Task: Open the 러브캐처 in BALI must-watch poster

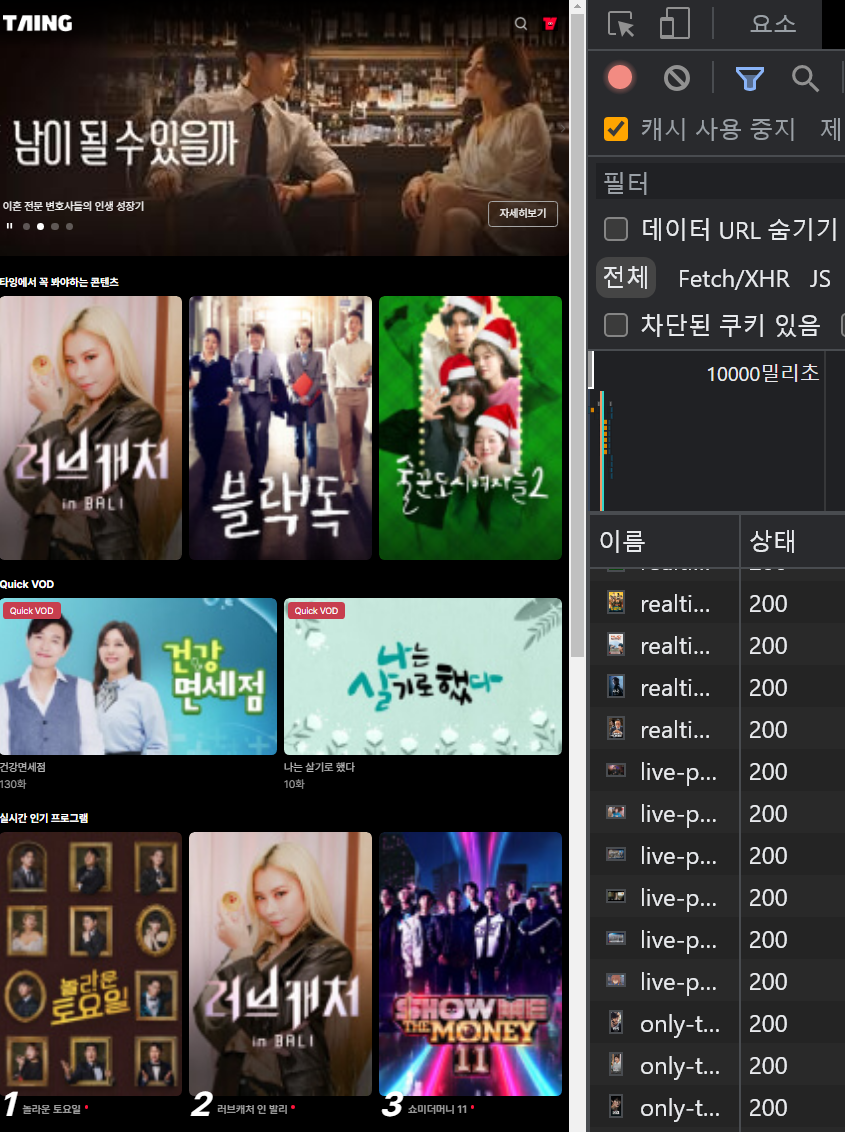Action: [91, 427]
